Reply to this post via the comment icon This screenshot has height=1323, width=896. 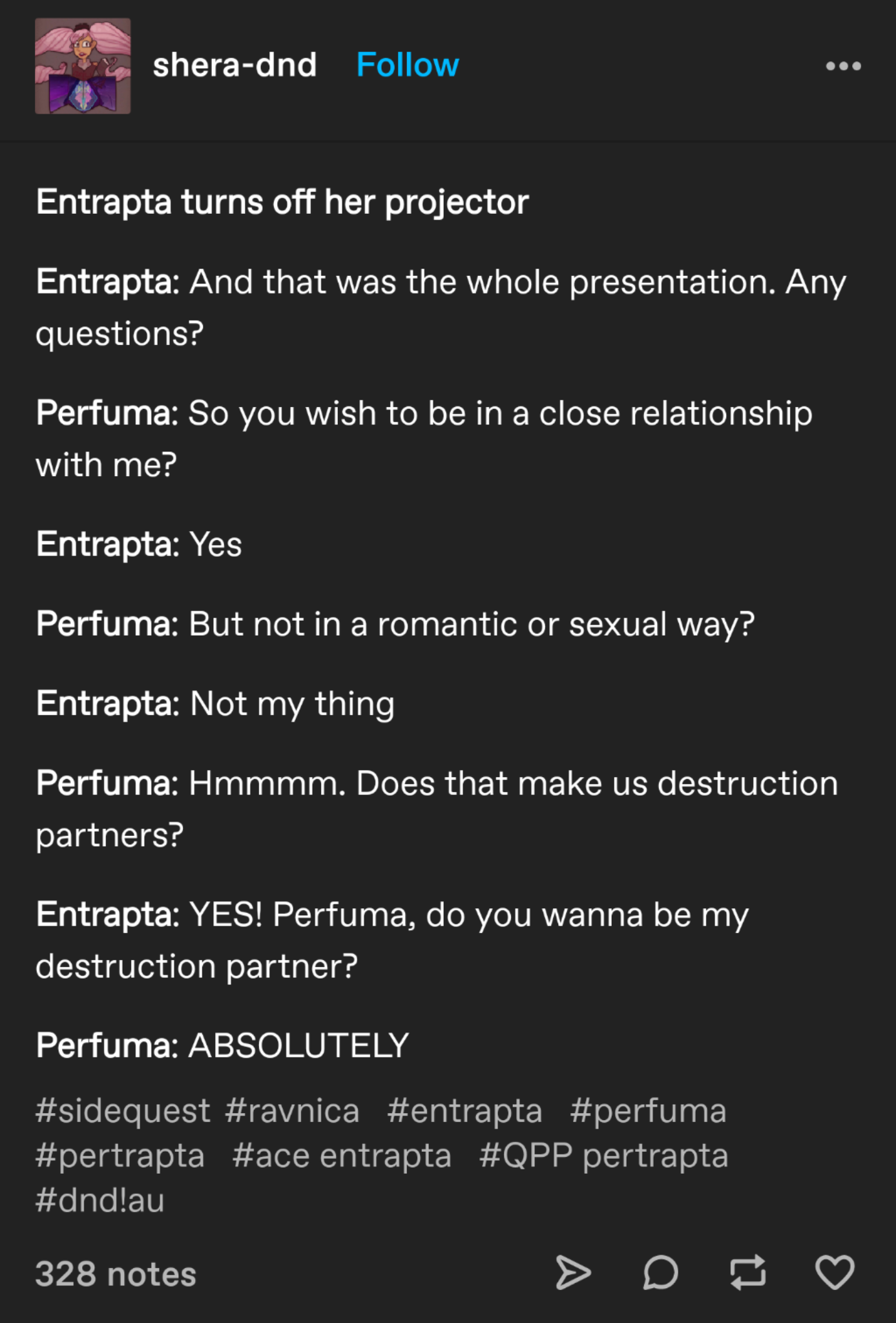(x=660, y=1273)
